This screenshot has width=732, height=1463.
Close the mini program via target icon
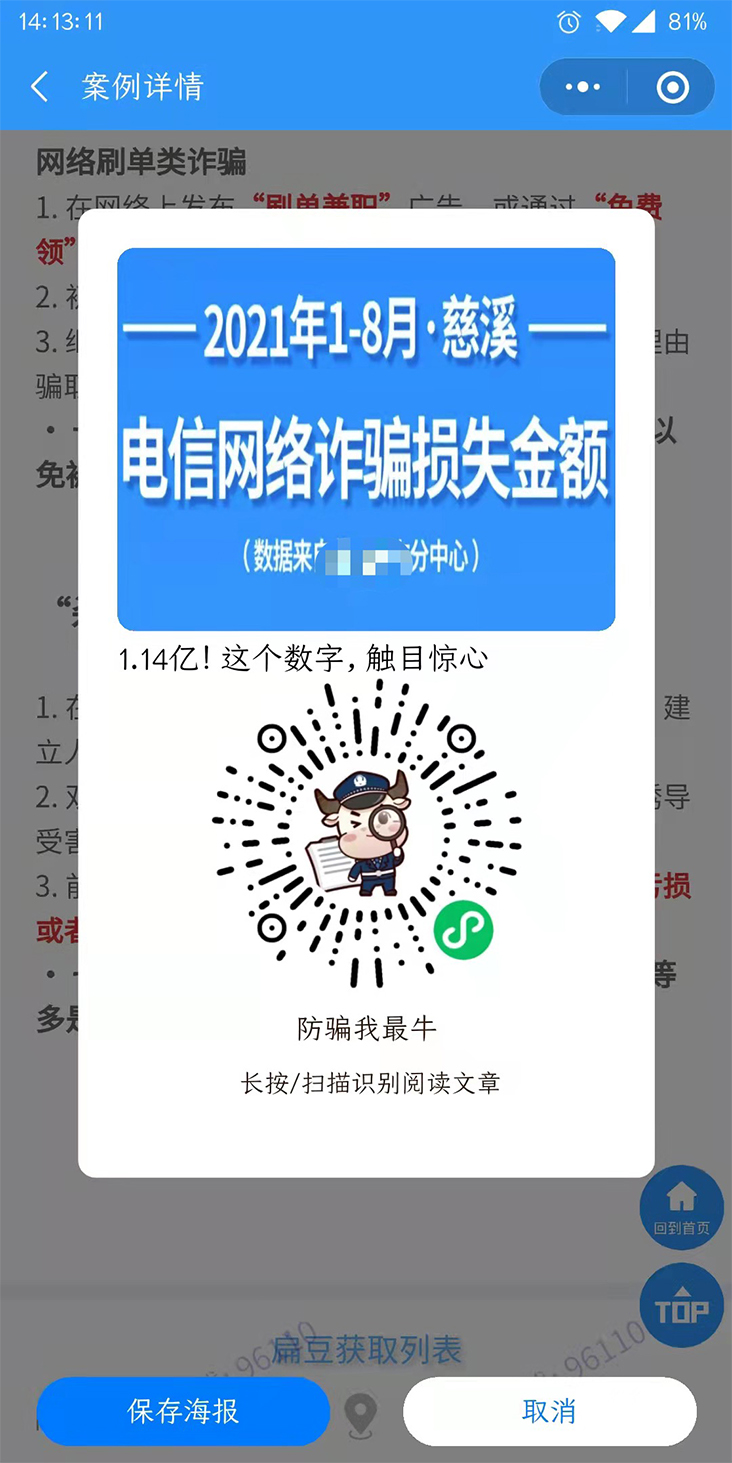coord(672,87)
